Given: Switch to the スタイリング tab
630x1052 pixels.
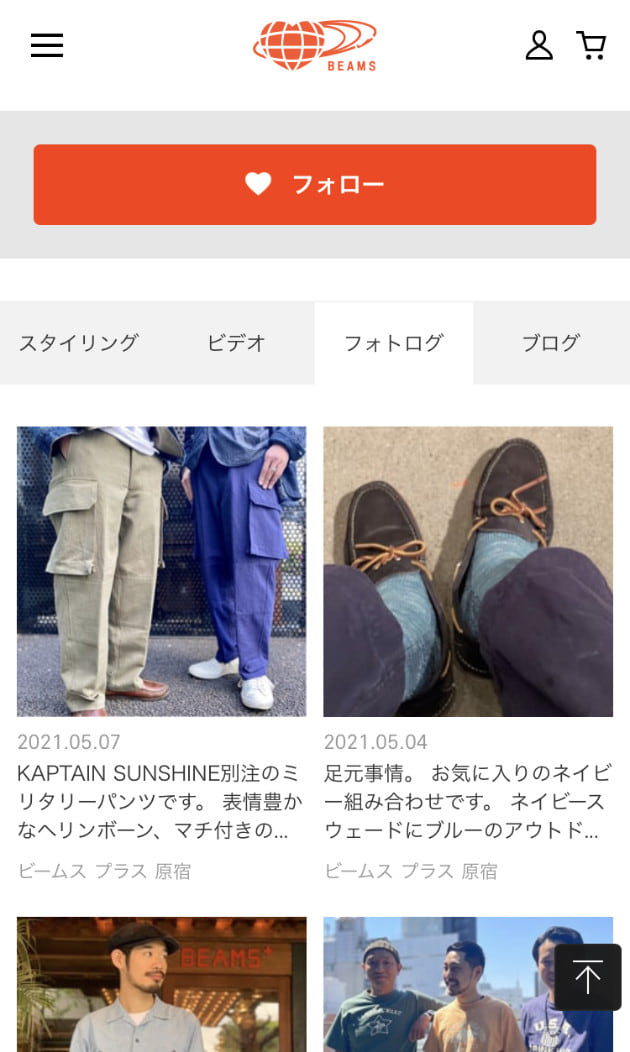Looking at the screenshot, I should point(78,343).
